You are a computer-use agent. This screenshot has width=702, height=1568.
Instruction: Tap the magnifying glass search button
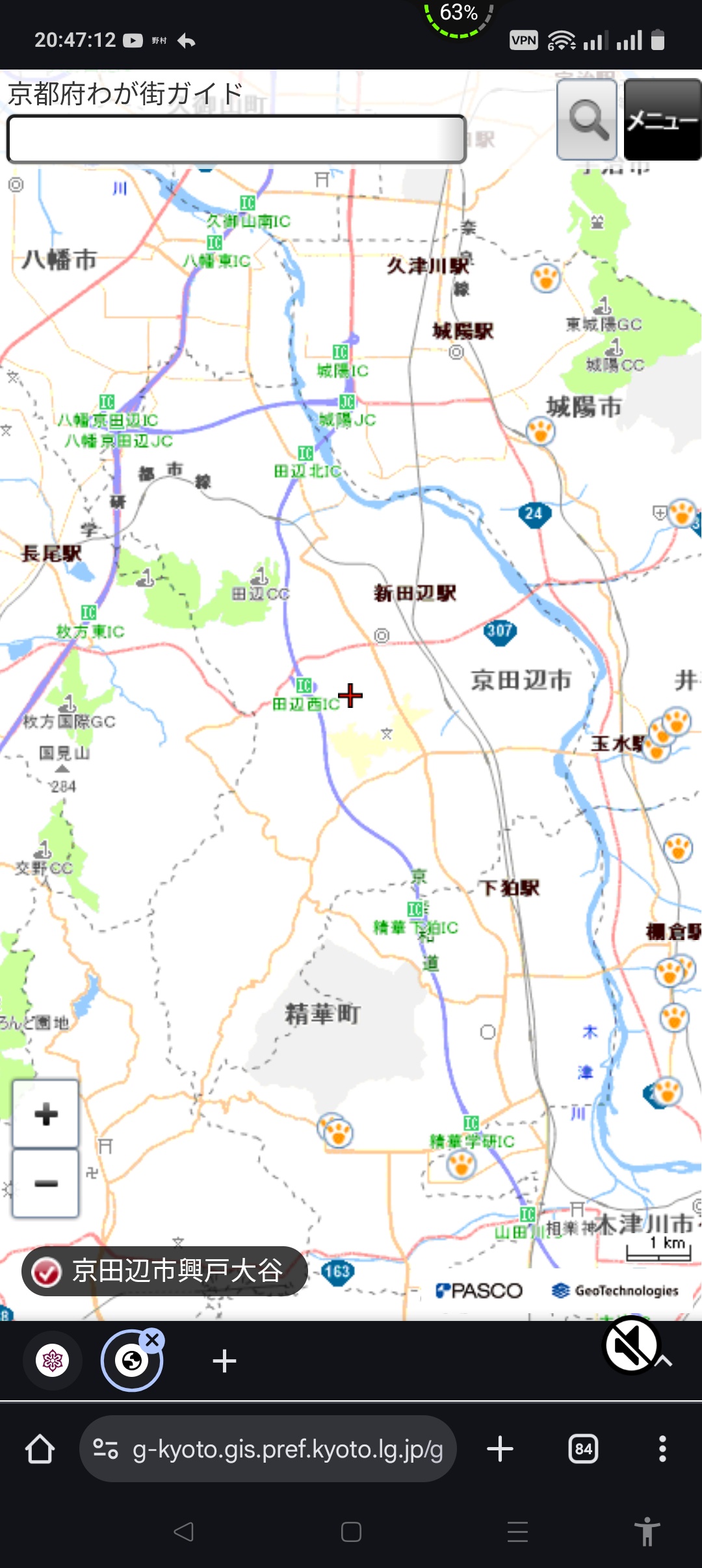pyautogui.click(x=587, y=120)
